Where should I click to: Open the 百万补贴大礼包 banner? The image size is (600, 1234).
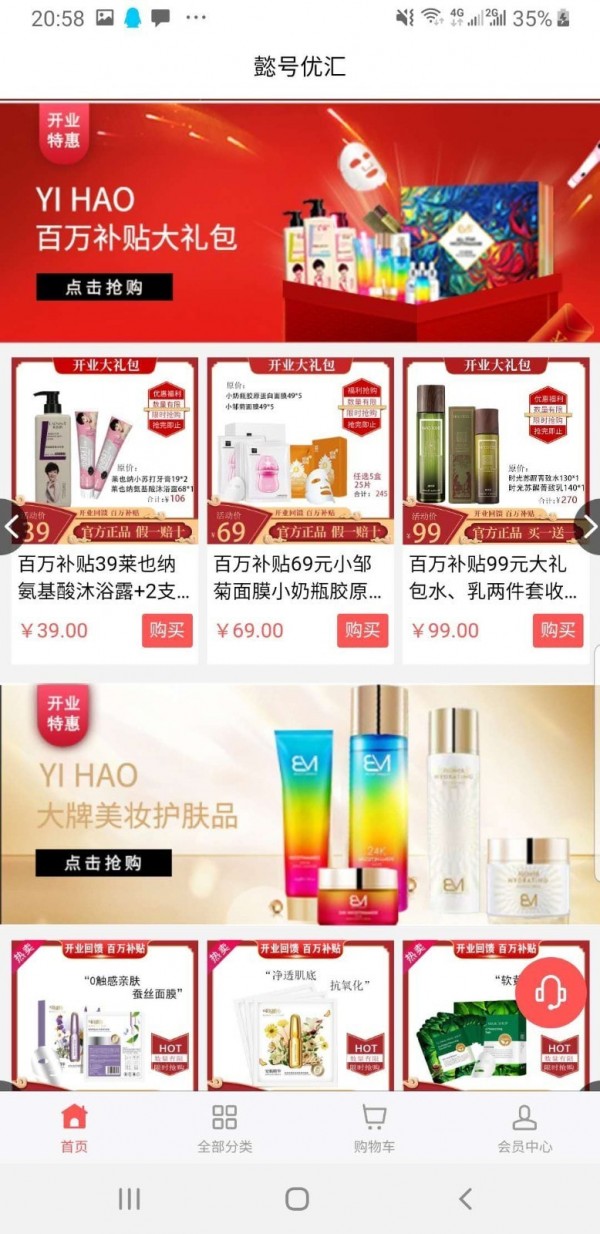300,220
